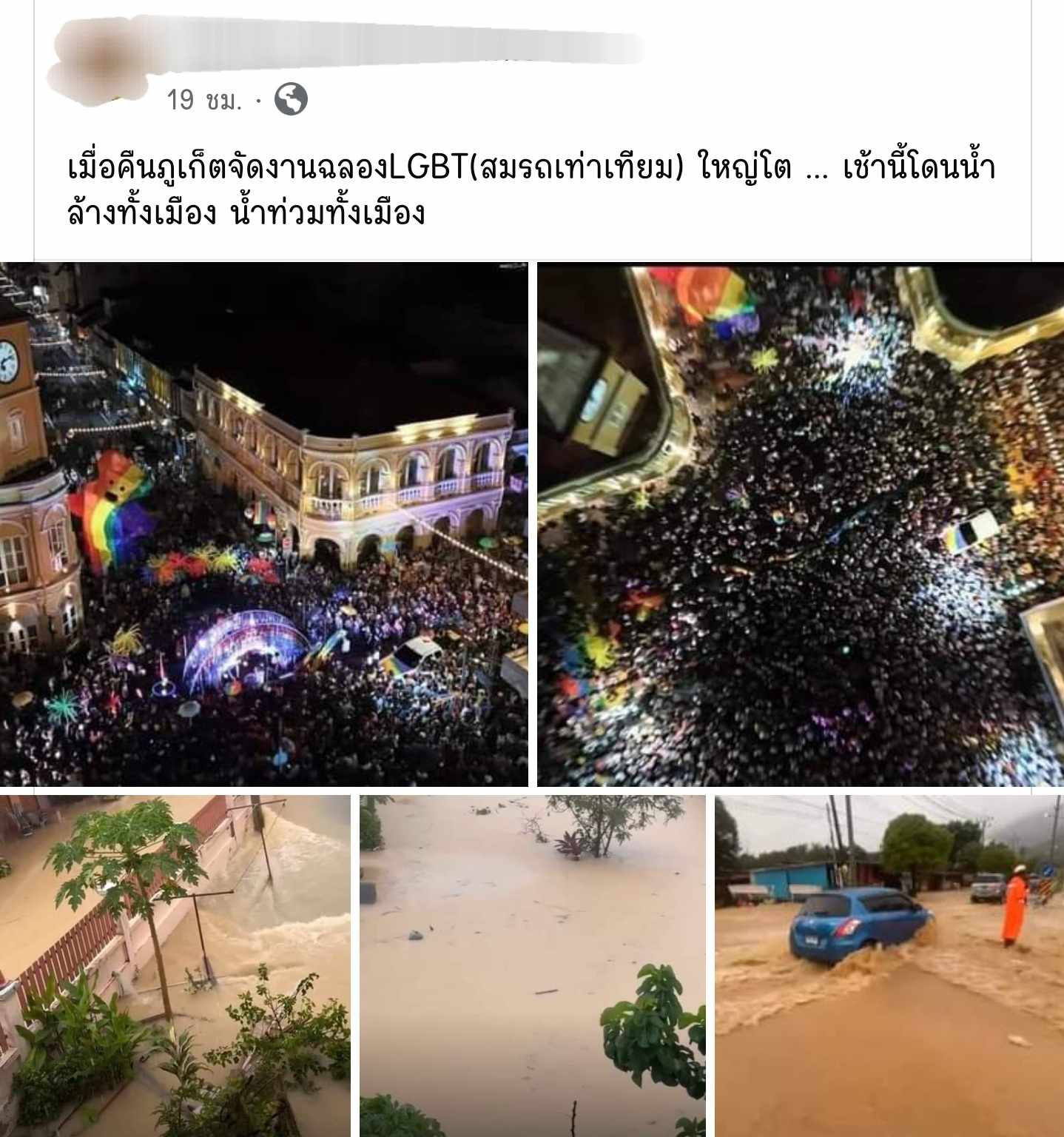View the top-down aerial crowd photo
This screenshot has width=1064, height=1137.
click(x=801, y=524)
